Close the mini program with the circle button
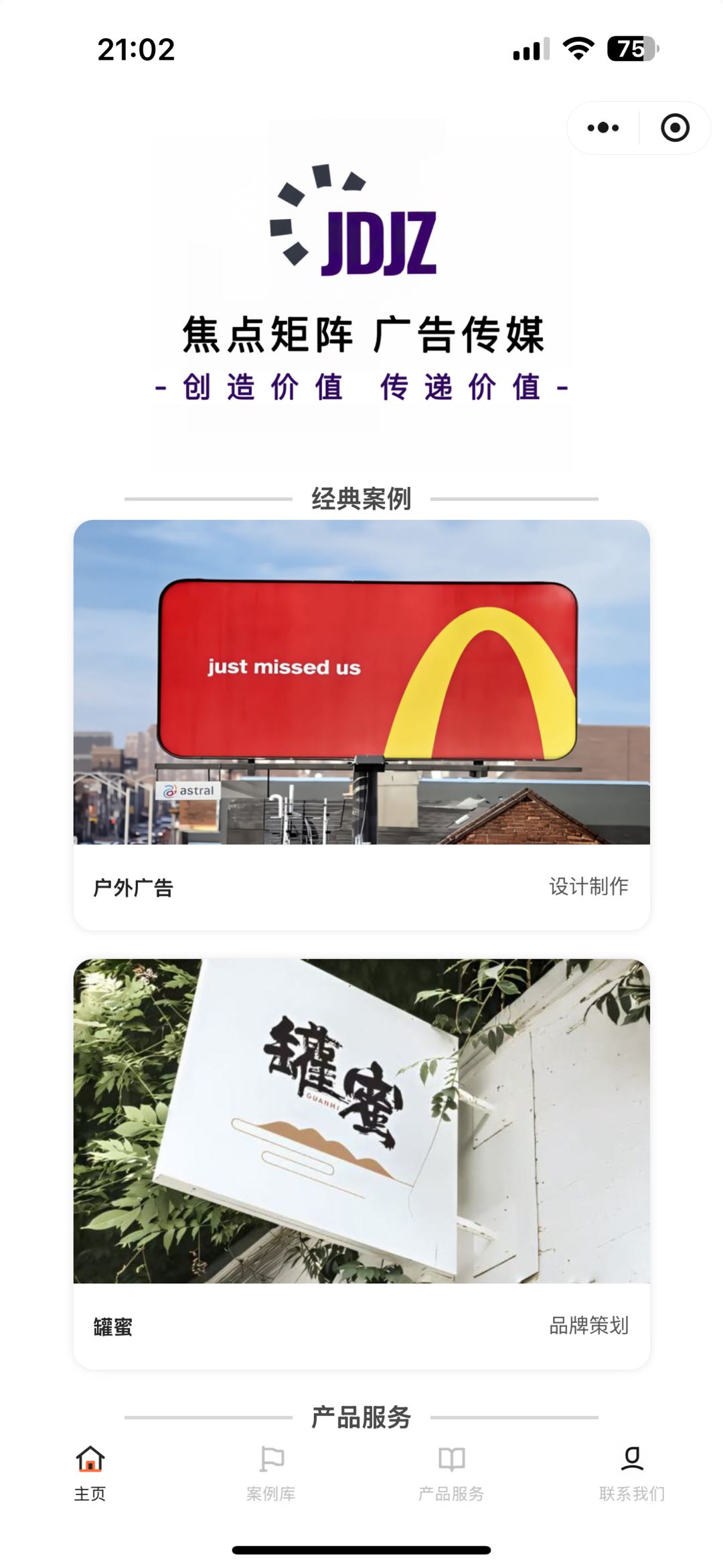The width and height of the screenshot is (723, 1568). click(674, 127)
